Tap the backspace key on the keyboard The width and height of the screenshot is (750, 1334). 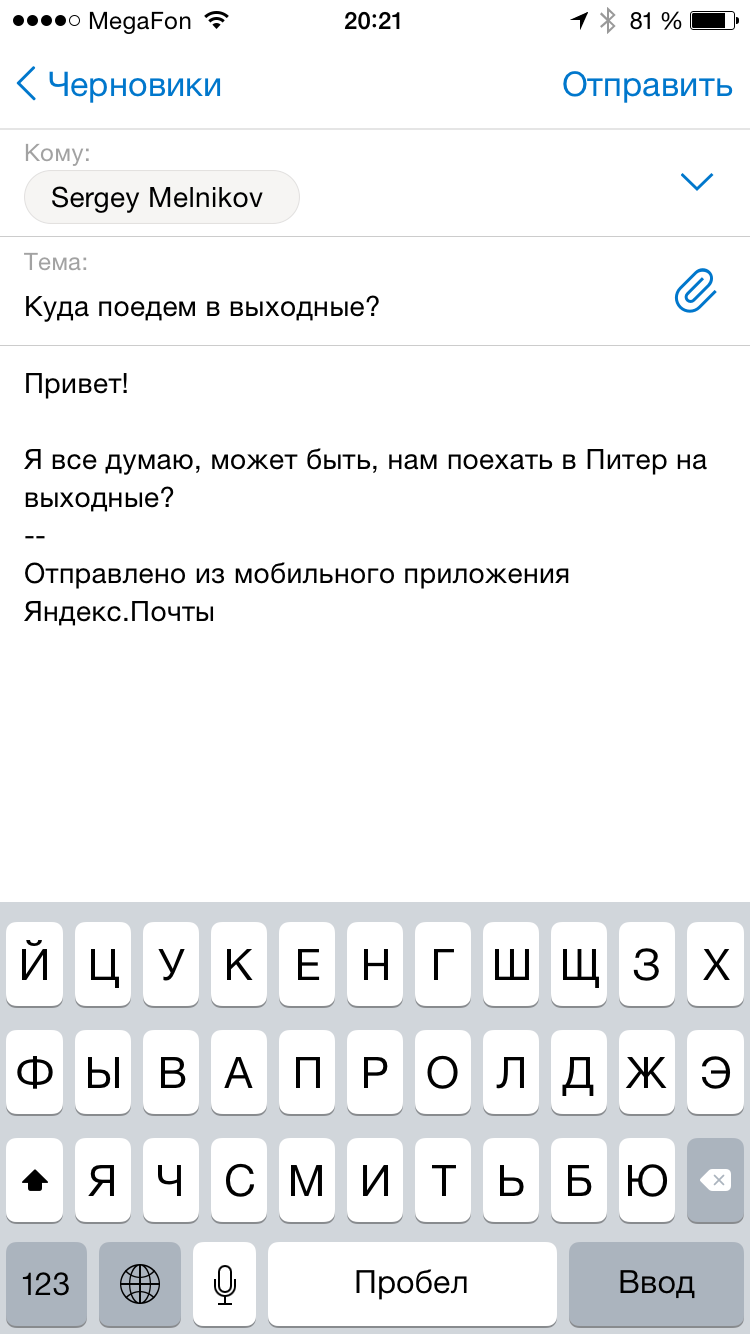coord(715,1180)
